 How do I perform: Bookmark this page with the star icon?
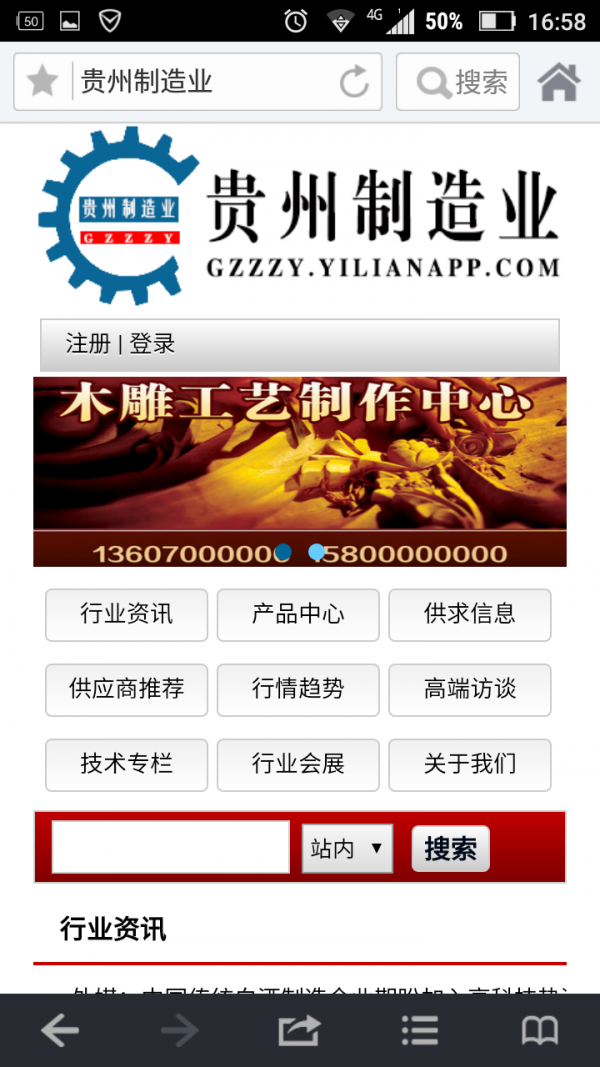tap(42, 81)
